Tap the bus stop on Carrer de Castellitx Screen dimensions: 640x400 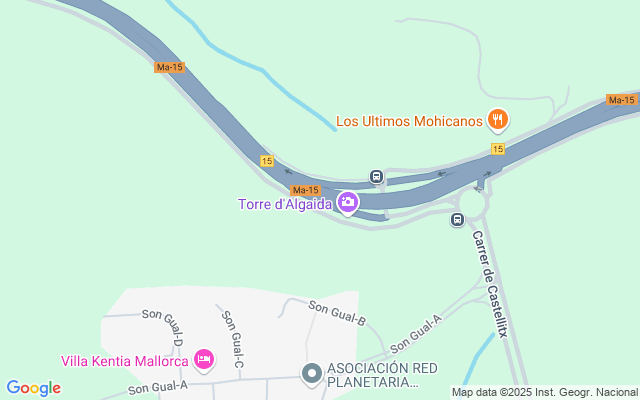pyautogui.click(x=457, y=220)
